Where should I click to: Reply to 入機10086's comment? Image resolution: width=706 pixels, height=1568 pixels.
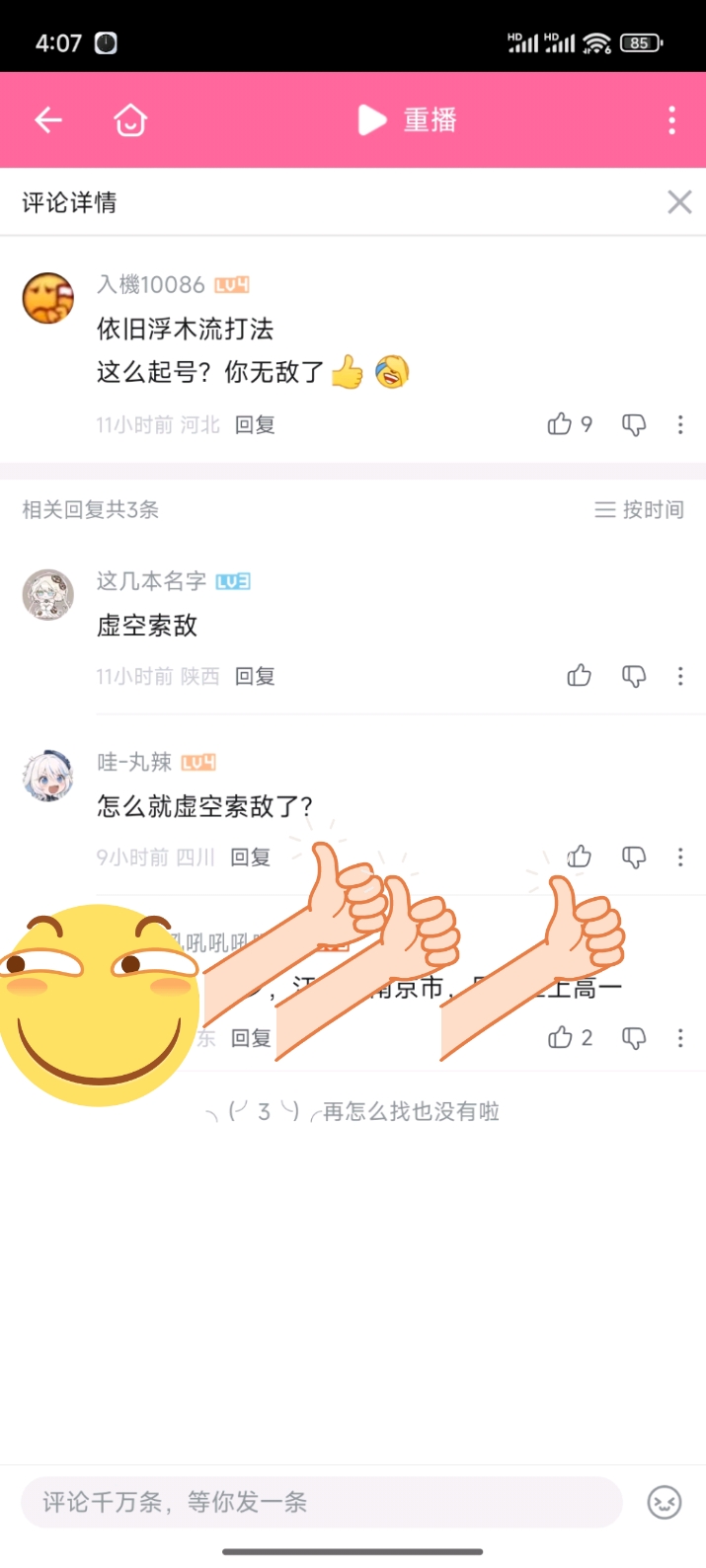255,425
